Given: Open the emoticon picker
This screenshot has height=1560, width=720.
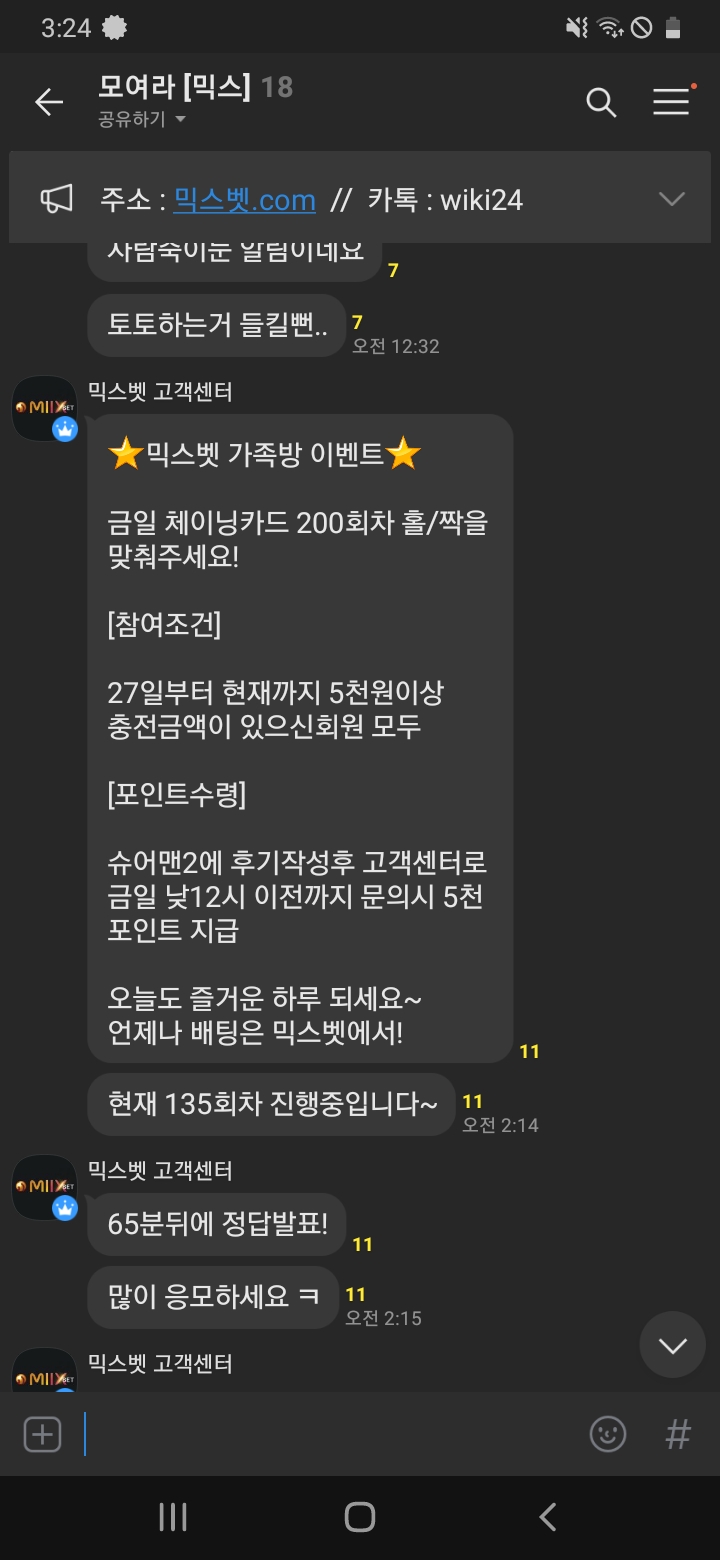Looking at the screenshot, I should tap(607, 1435).
